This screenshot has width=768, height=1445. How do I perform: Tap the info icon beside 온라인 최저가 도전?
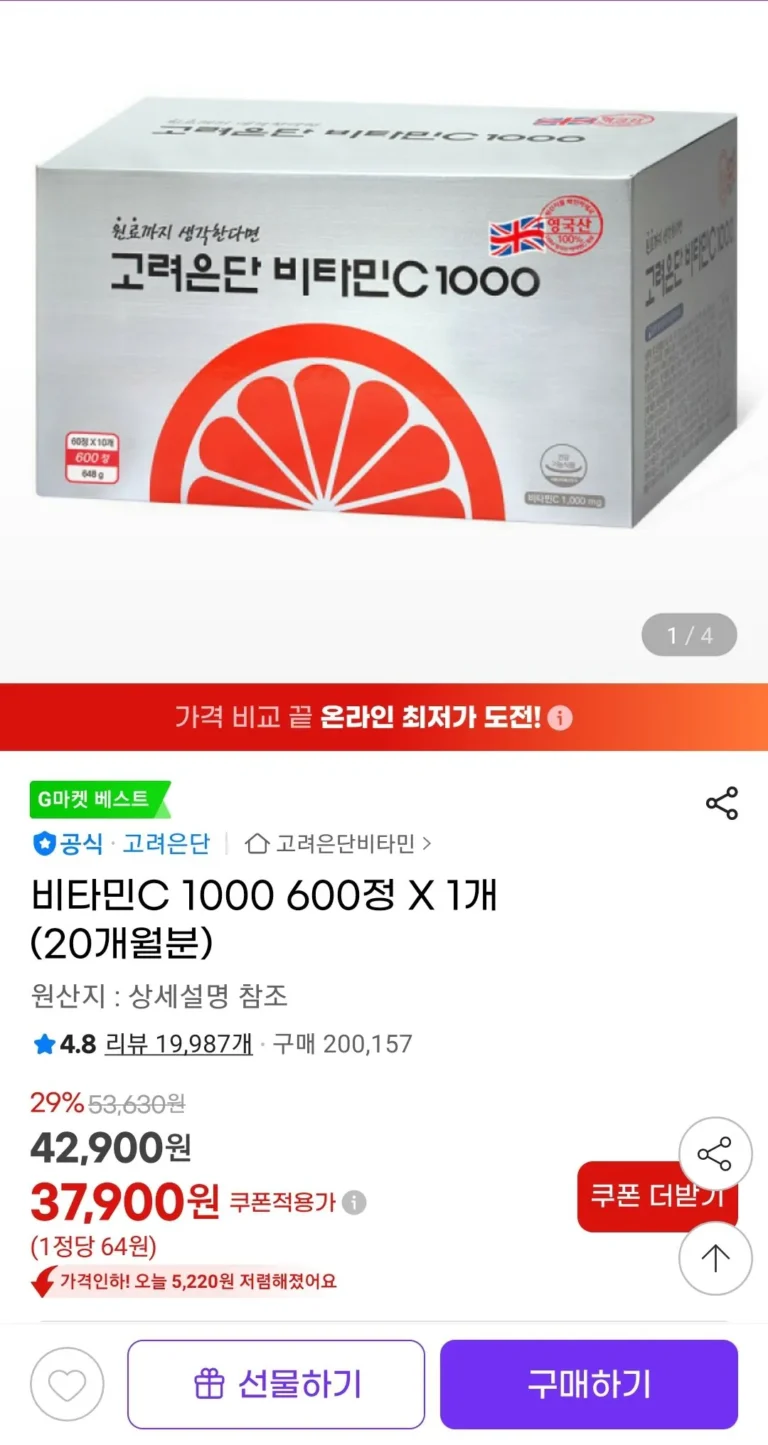pos(561,718)
